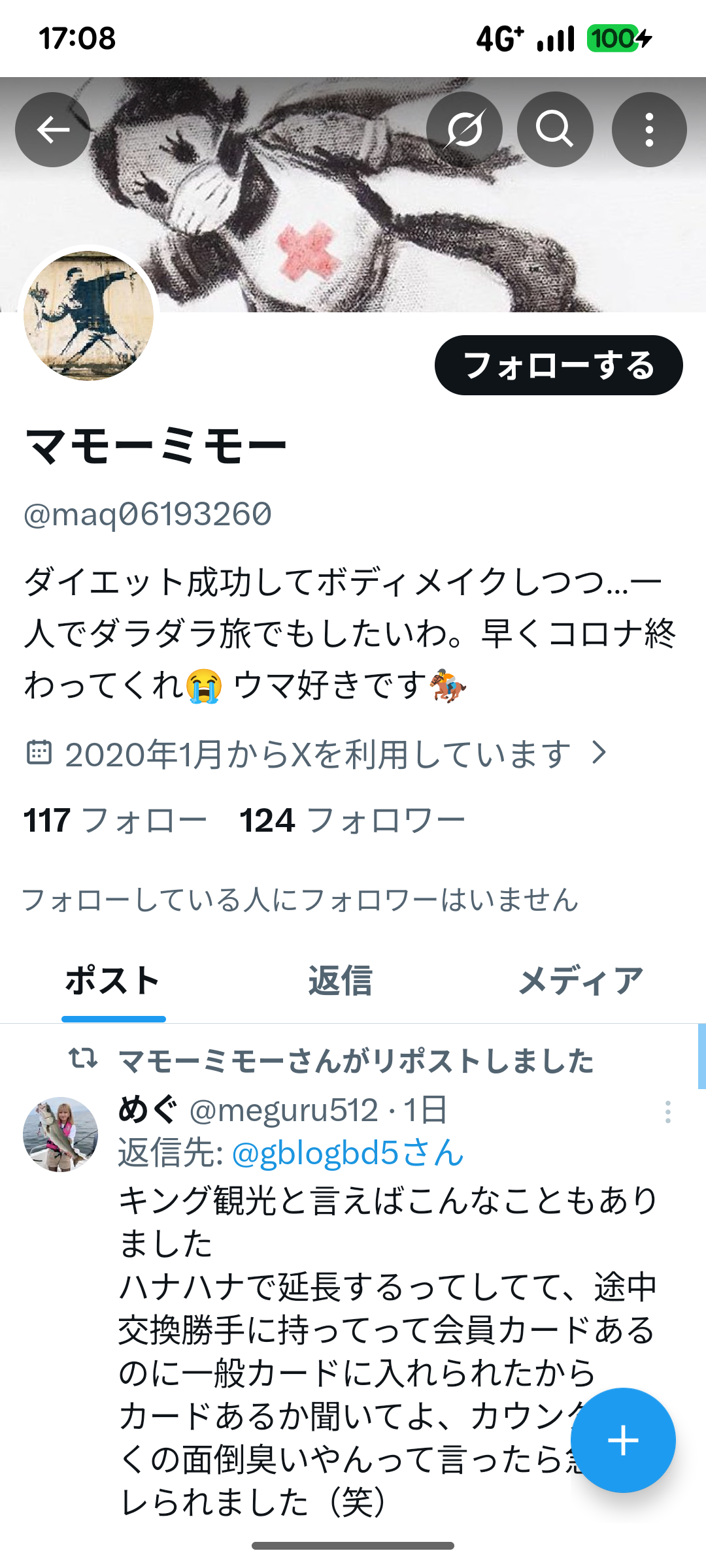Switch to the 返信 tab
This screenshot has width=706, height=1568.
340,981
